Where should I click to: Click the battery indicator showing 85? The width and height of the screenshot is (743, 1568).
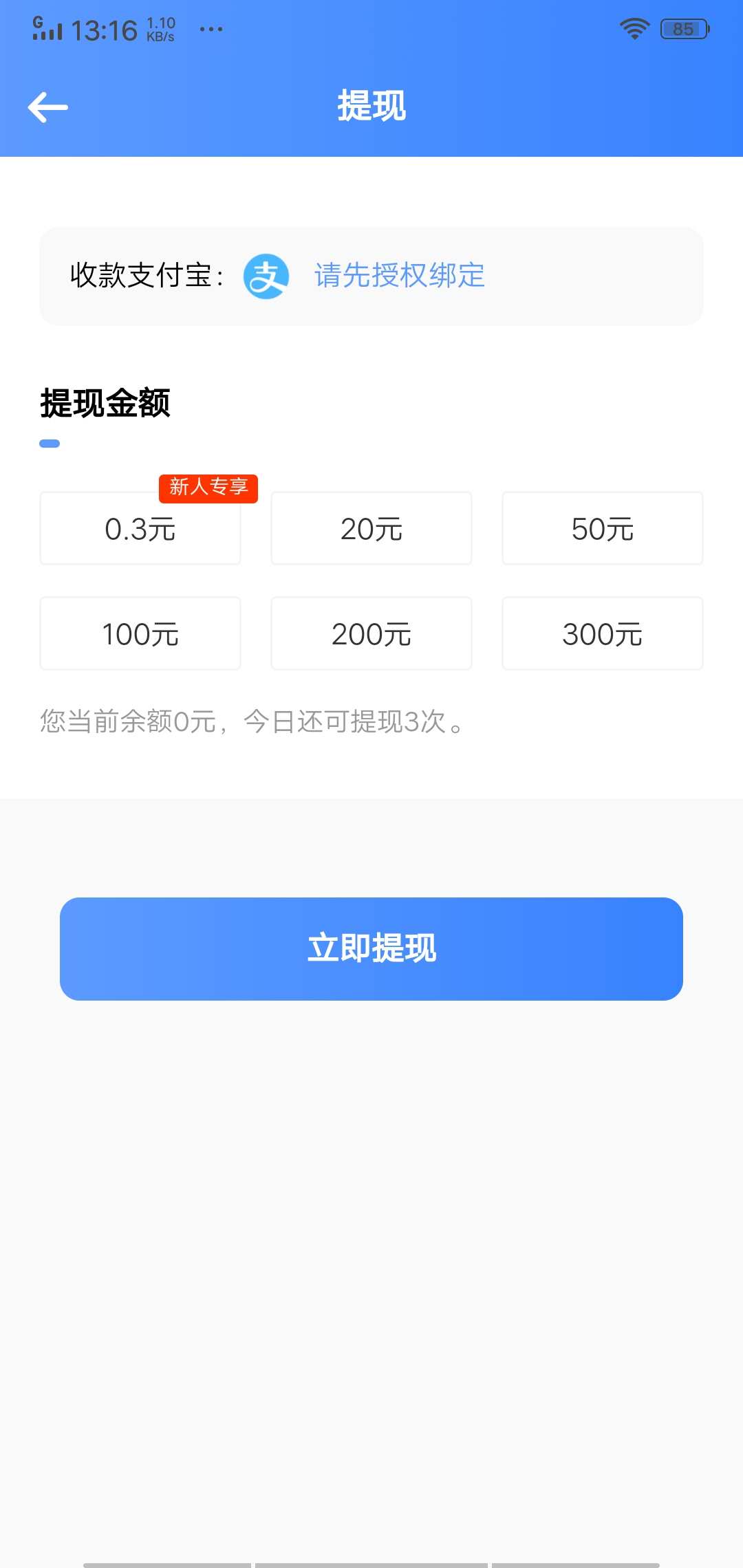(x=683, y=28)
